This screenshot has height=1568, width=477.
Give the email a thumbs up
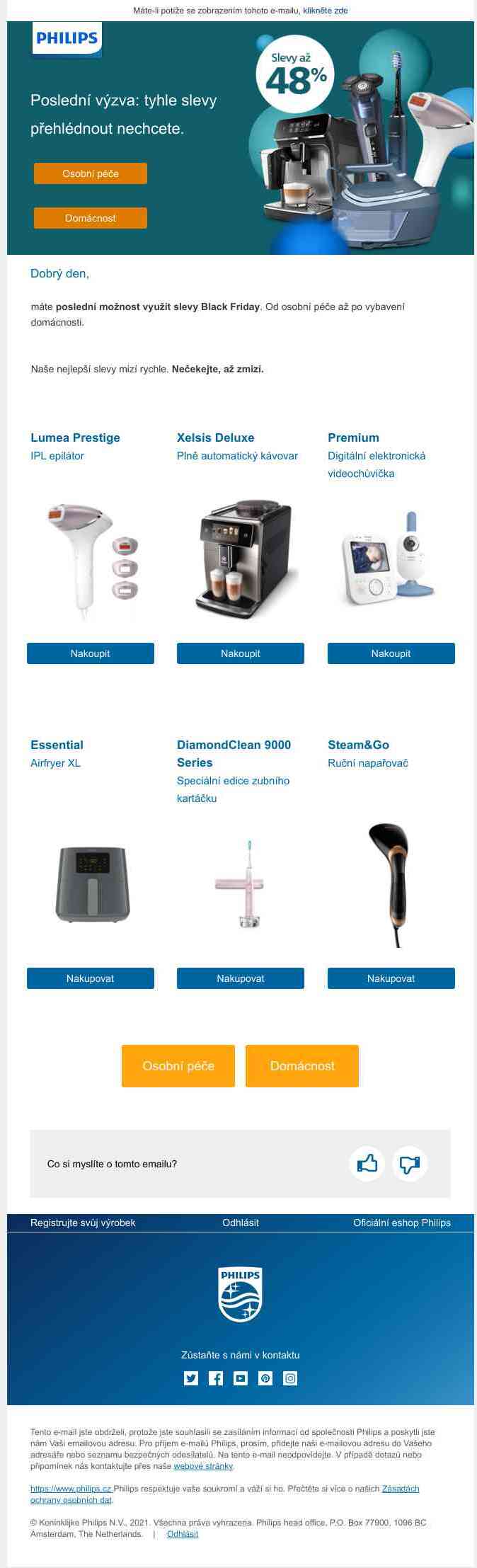coord(367,1164)
